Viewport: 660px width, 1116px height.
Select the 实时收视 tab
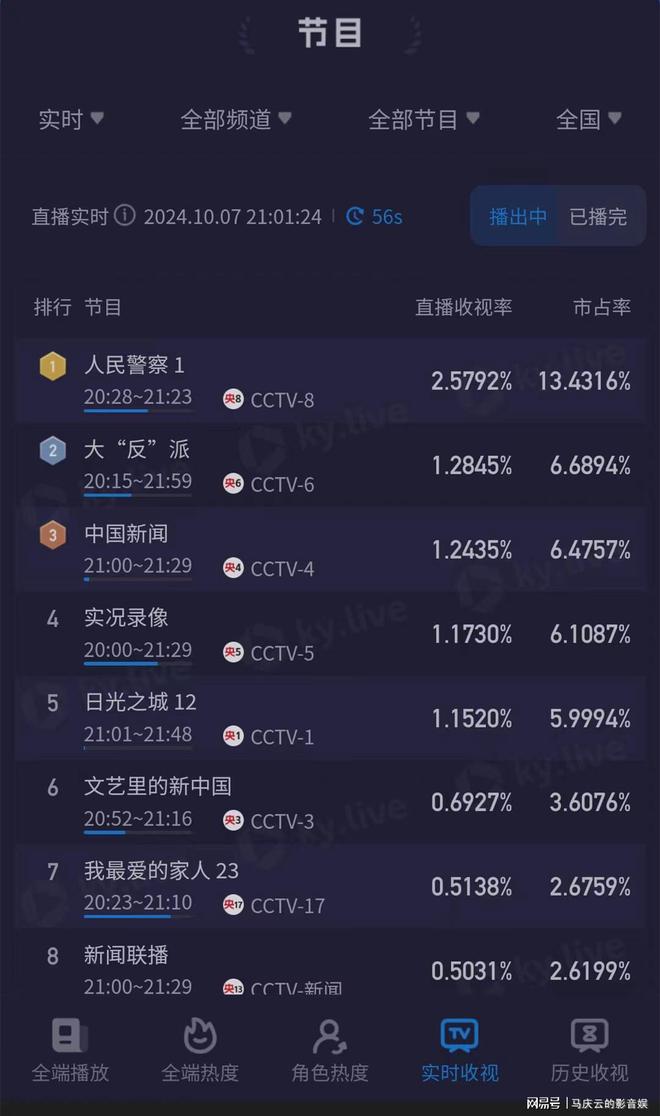[459, 1051]
